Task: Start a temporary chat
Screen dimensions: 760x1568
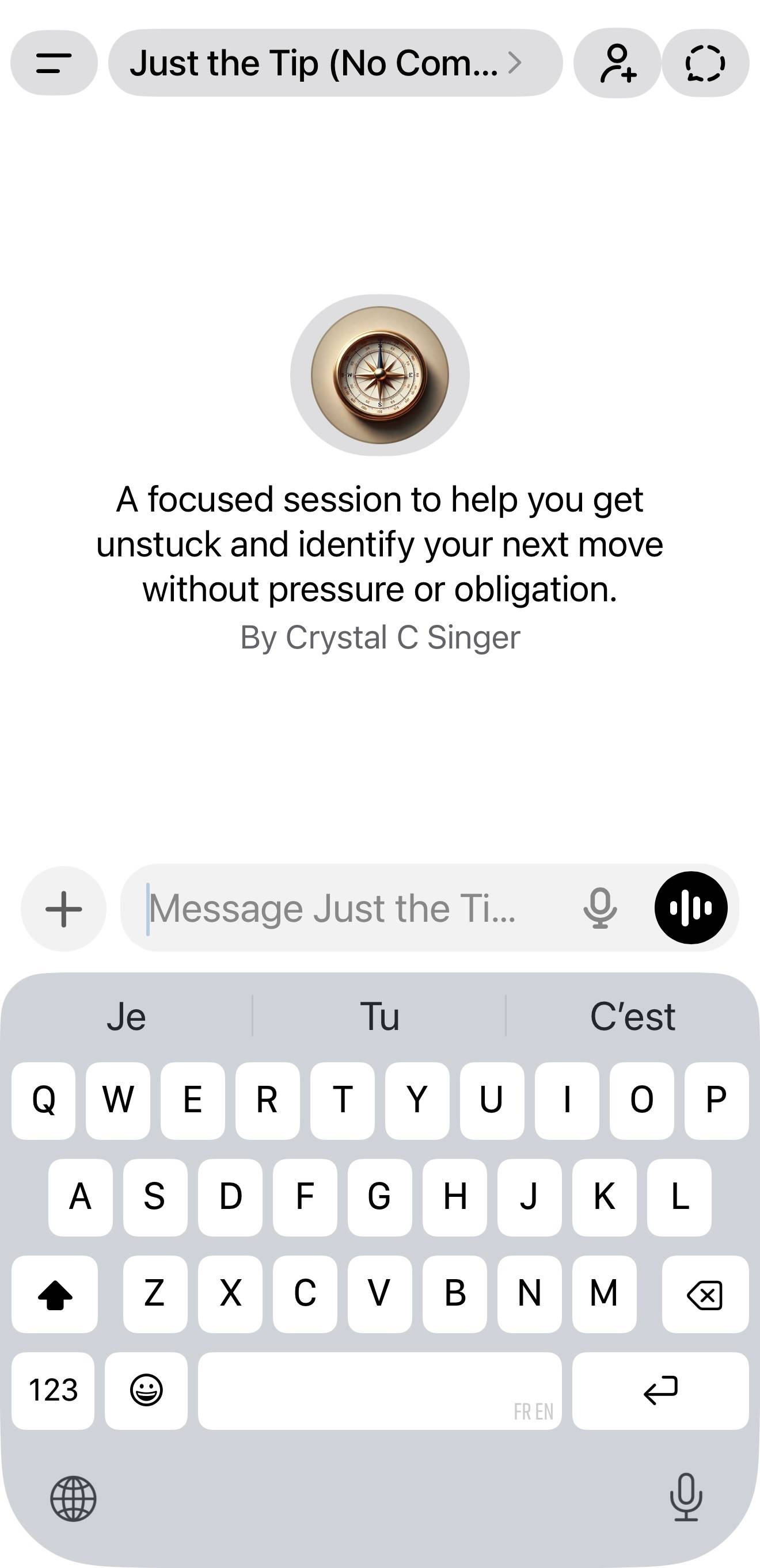Action: pos(705,63)
